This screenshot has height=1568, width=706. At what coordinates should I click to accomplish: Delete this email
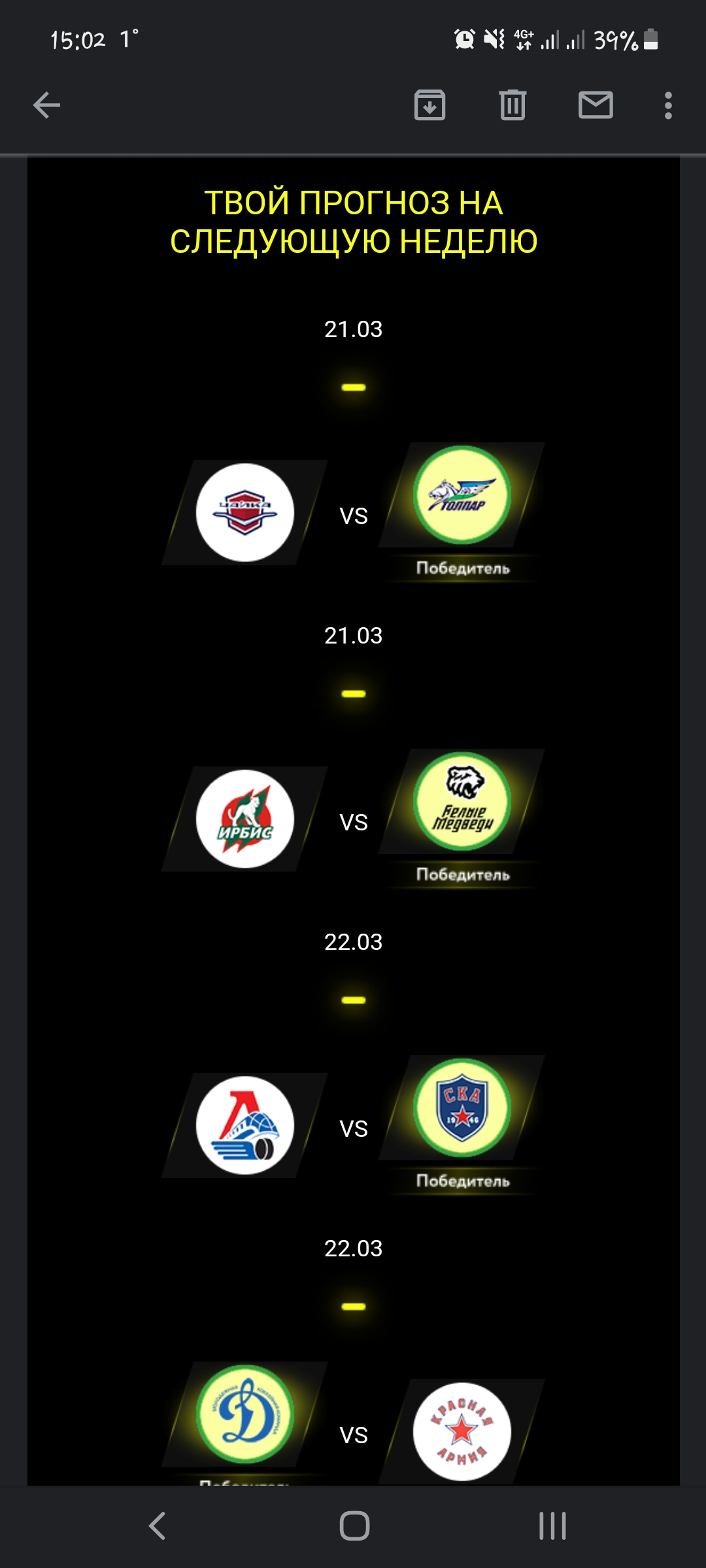tap(513, 105)
